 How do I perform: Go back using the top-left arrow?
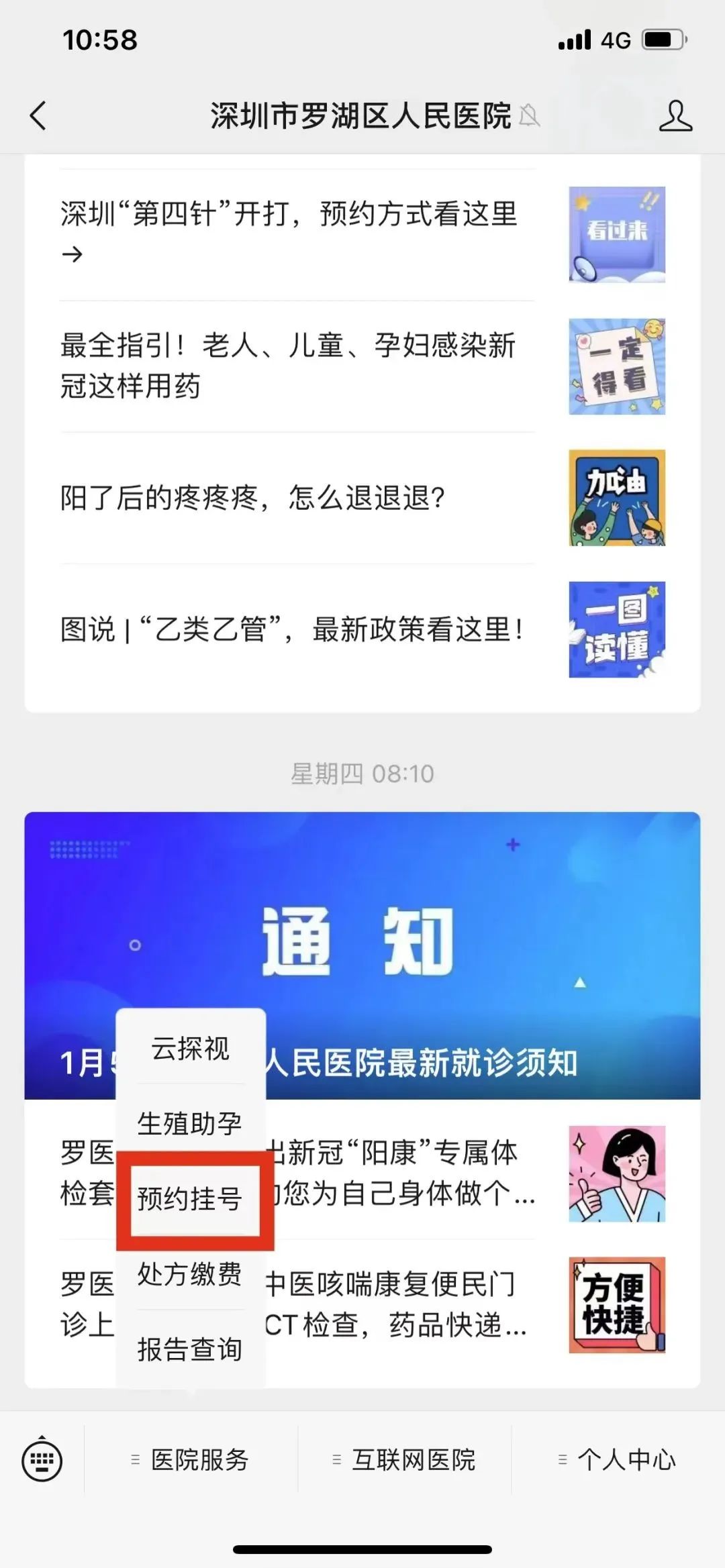[39, 116]
